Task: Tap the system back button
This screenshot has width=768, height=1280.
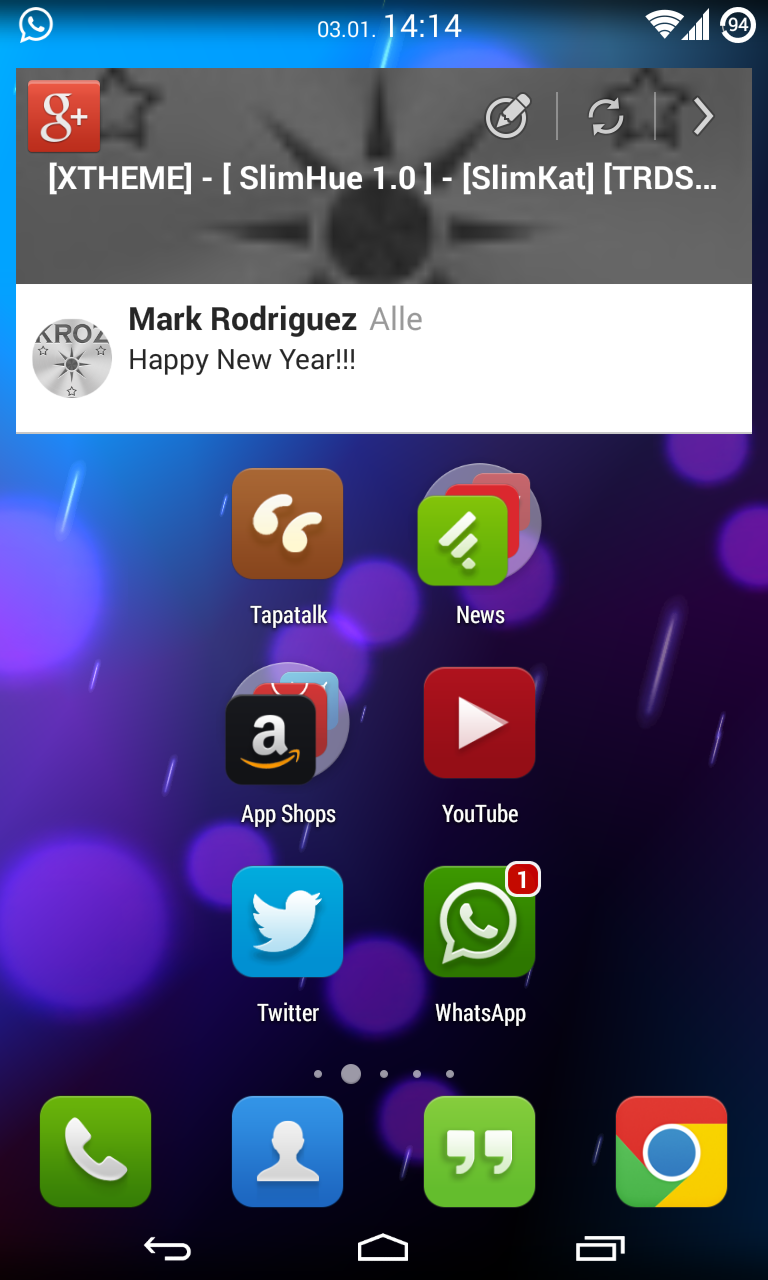Action: pos(167,1247)
